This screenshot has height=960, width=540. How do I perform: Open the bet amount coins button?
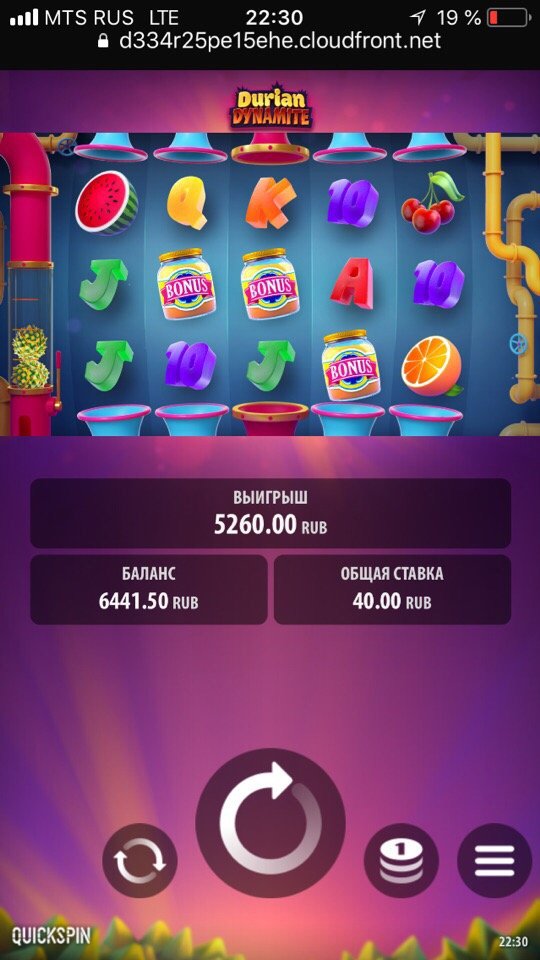pos(401,860)
